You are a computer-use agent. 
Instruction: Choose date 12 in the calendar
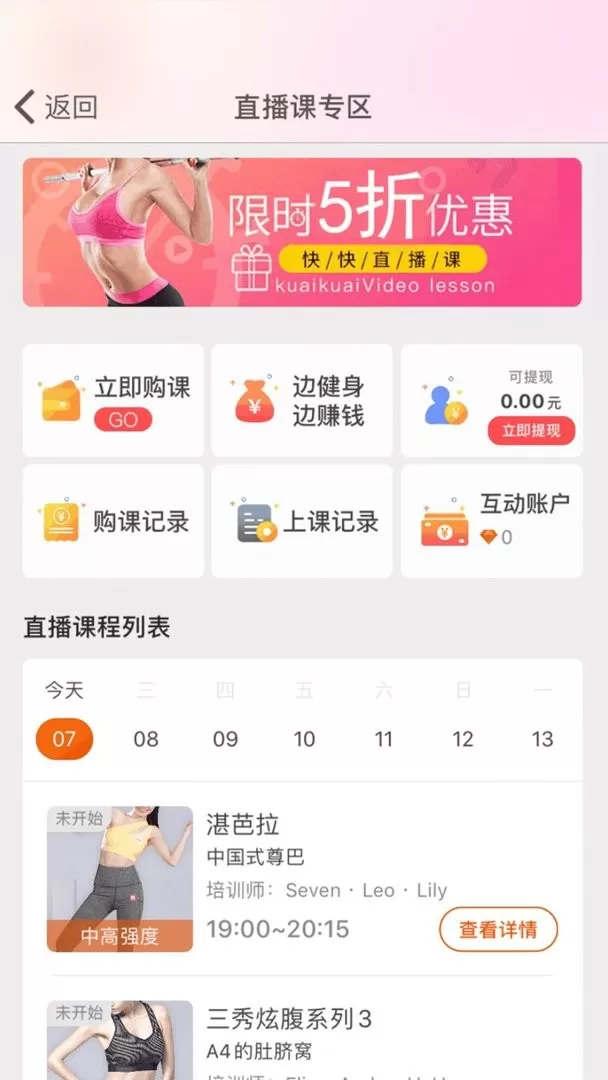(x=462, y=739)
